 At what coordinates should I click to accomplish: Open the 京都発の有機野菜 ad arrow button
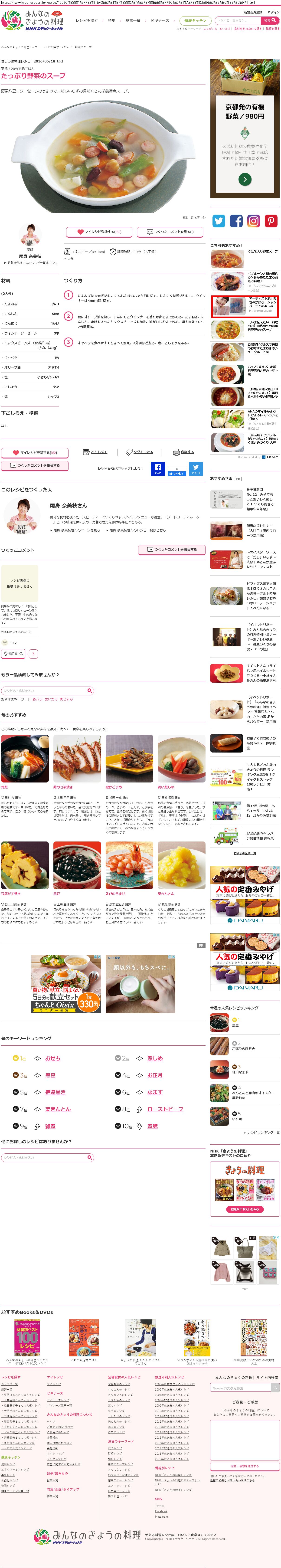(245, 179)
